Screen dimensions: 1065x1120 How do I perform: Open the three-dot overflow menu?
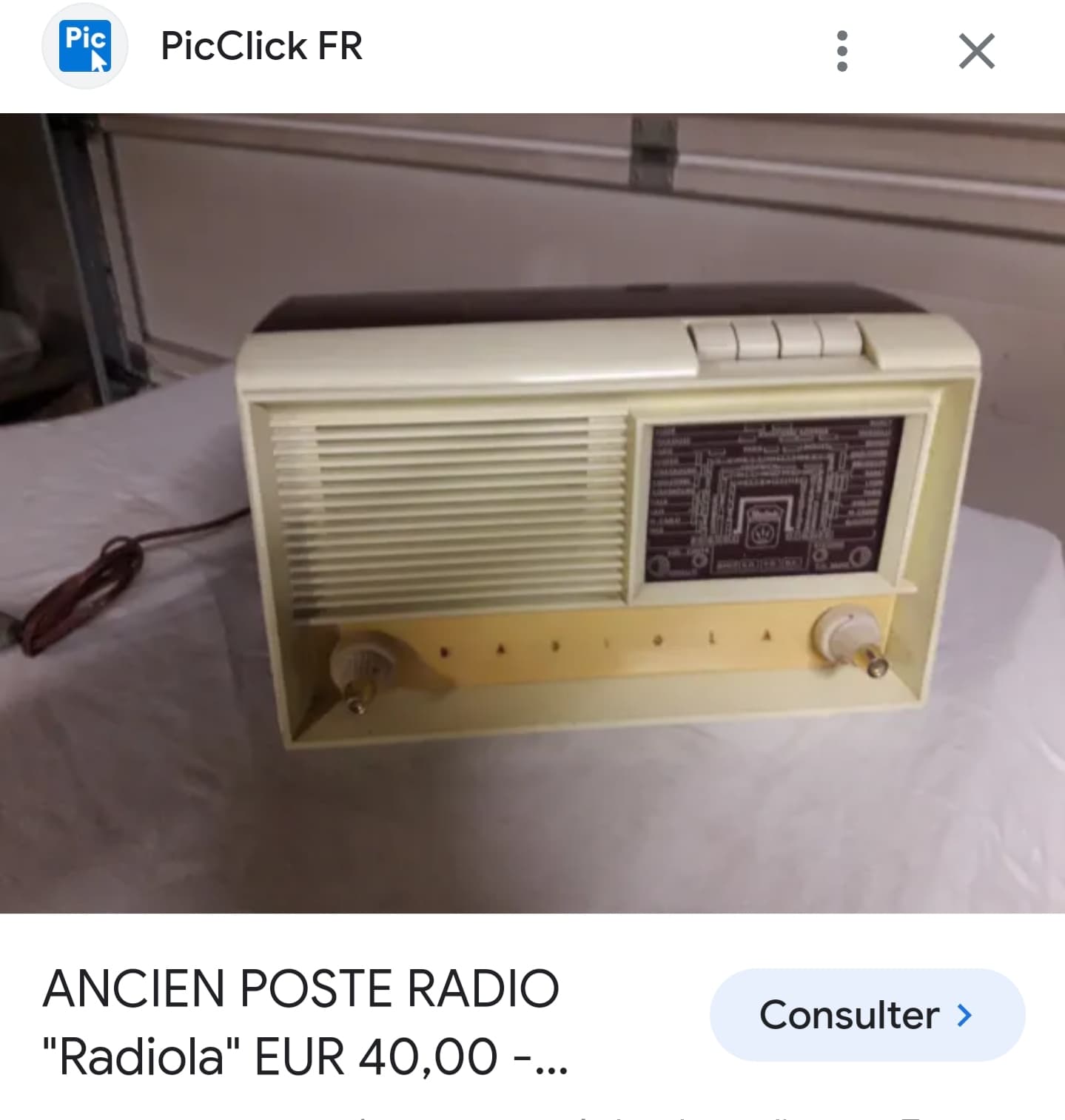coord(841,51)
